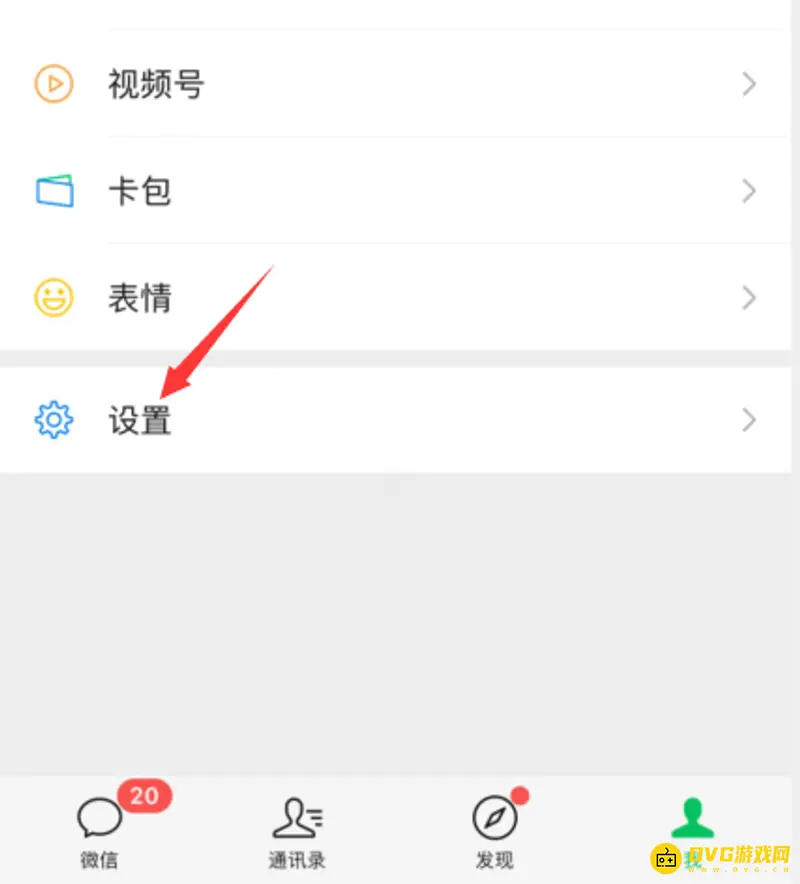Open Stickers via its text label
This screenshot has width=800, height=884.
139,298
